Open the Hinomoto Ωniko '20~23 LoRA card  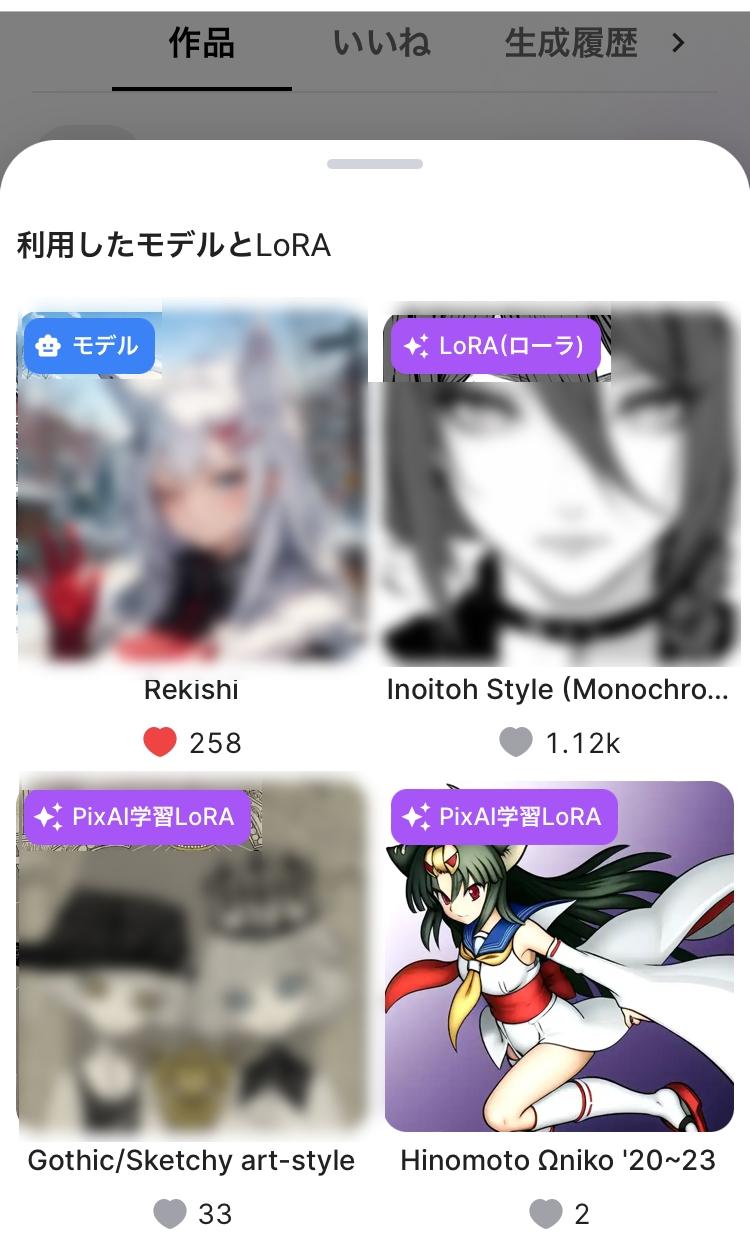click(558, 958)
